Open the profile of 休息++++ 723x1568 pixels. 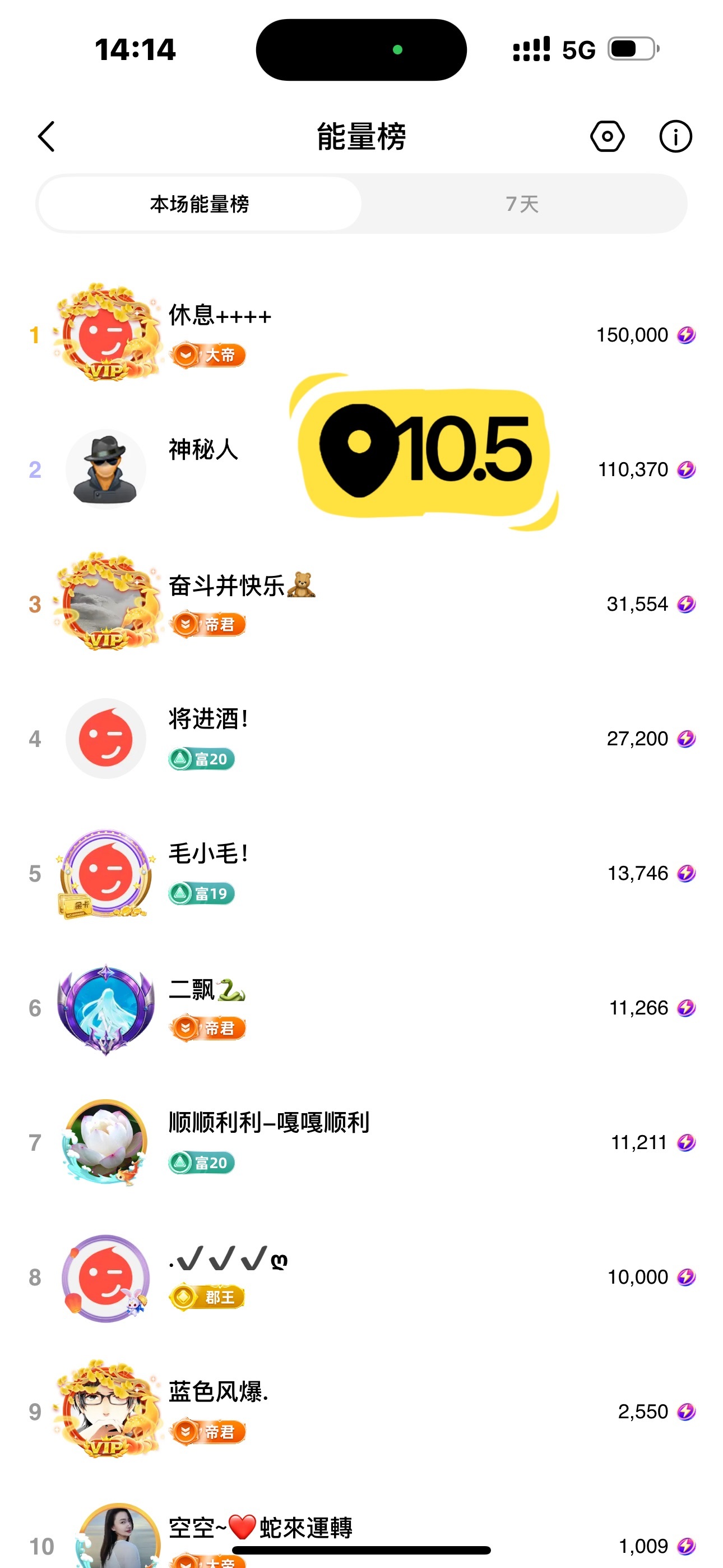pos(219,316)
